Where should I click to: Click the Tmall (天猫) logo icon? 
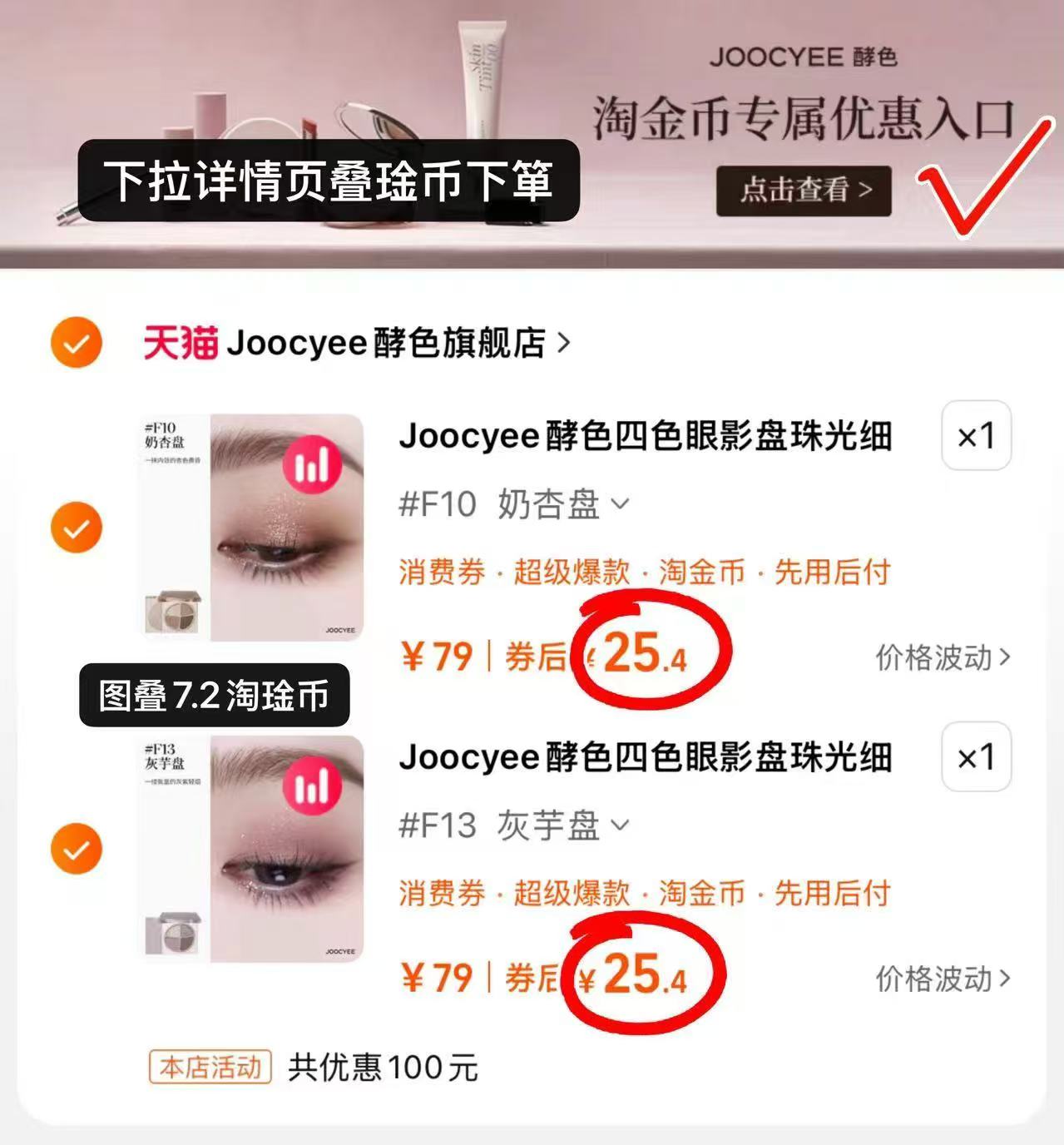(x=180, y=344)
